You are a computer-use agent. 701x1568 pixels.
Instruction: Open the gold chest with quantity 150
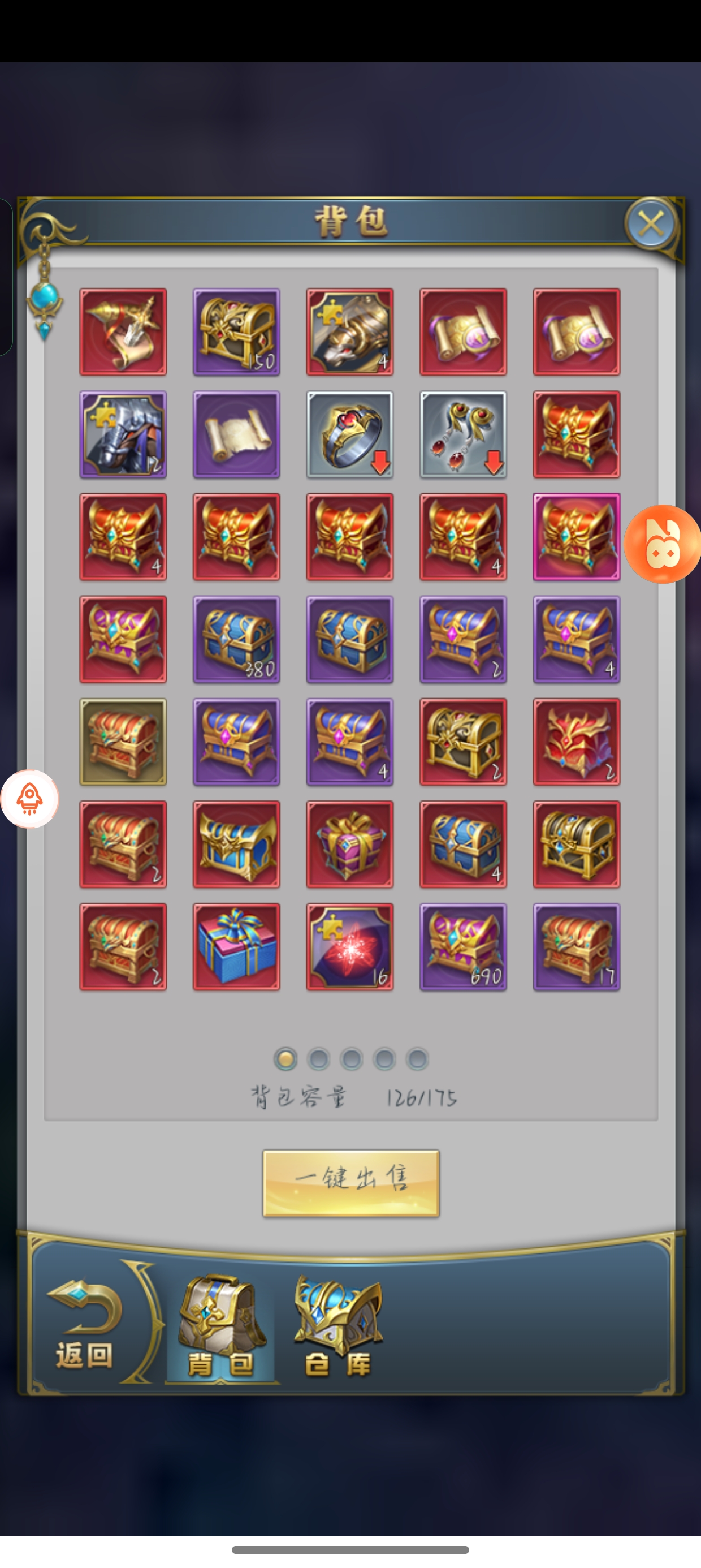tap(237, 331)
